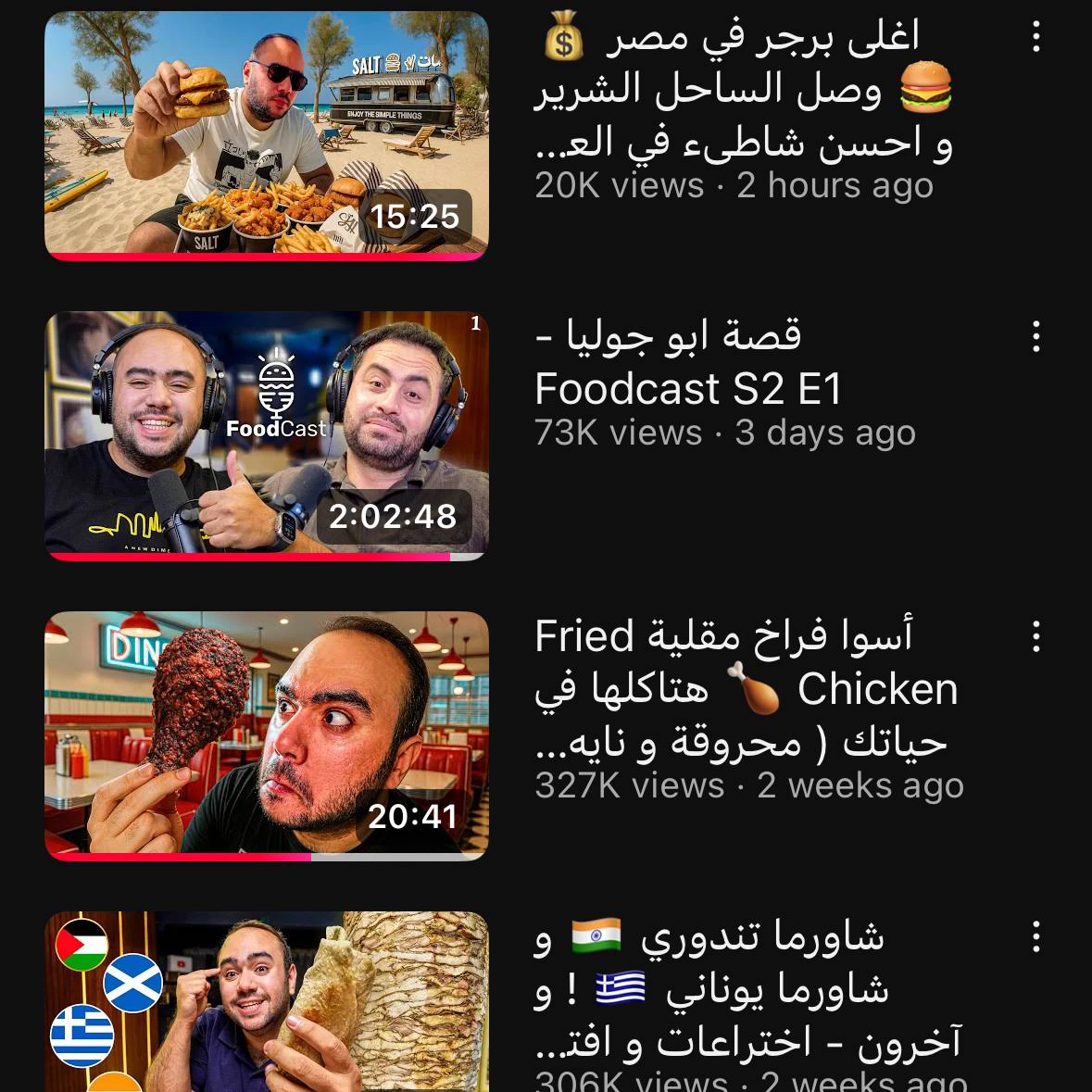Watch the Fried Chicken video
Screen dimensions: 1092x1092
pyautogui.click(x=267, y=735)
